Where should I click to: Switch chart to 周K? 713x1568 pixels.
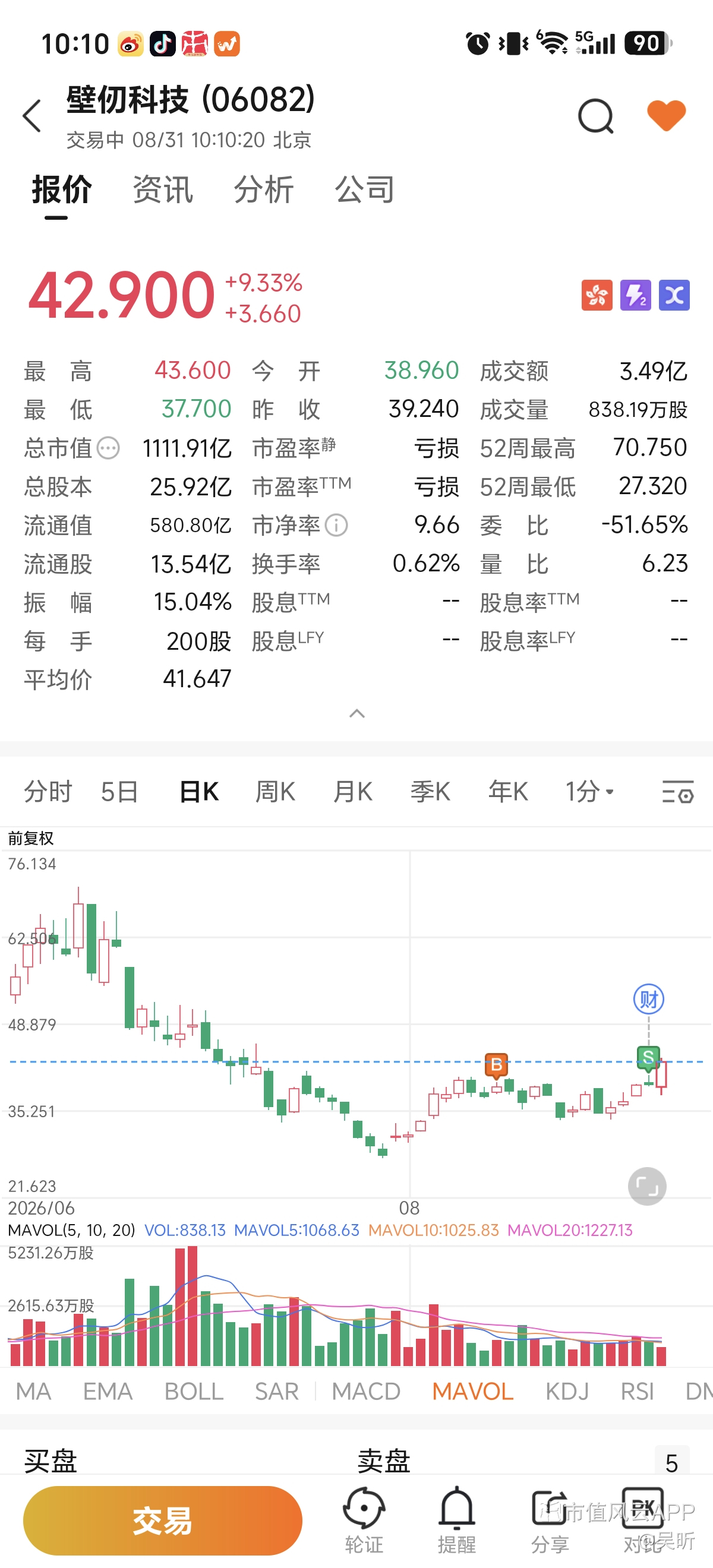(x=275, y=792)
